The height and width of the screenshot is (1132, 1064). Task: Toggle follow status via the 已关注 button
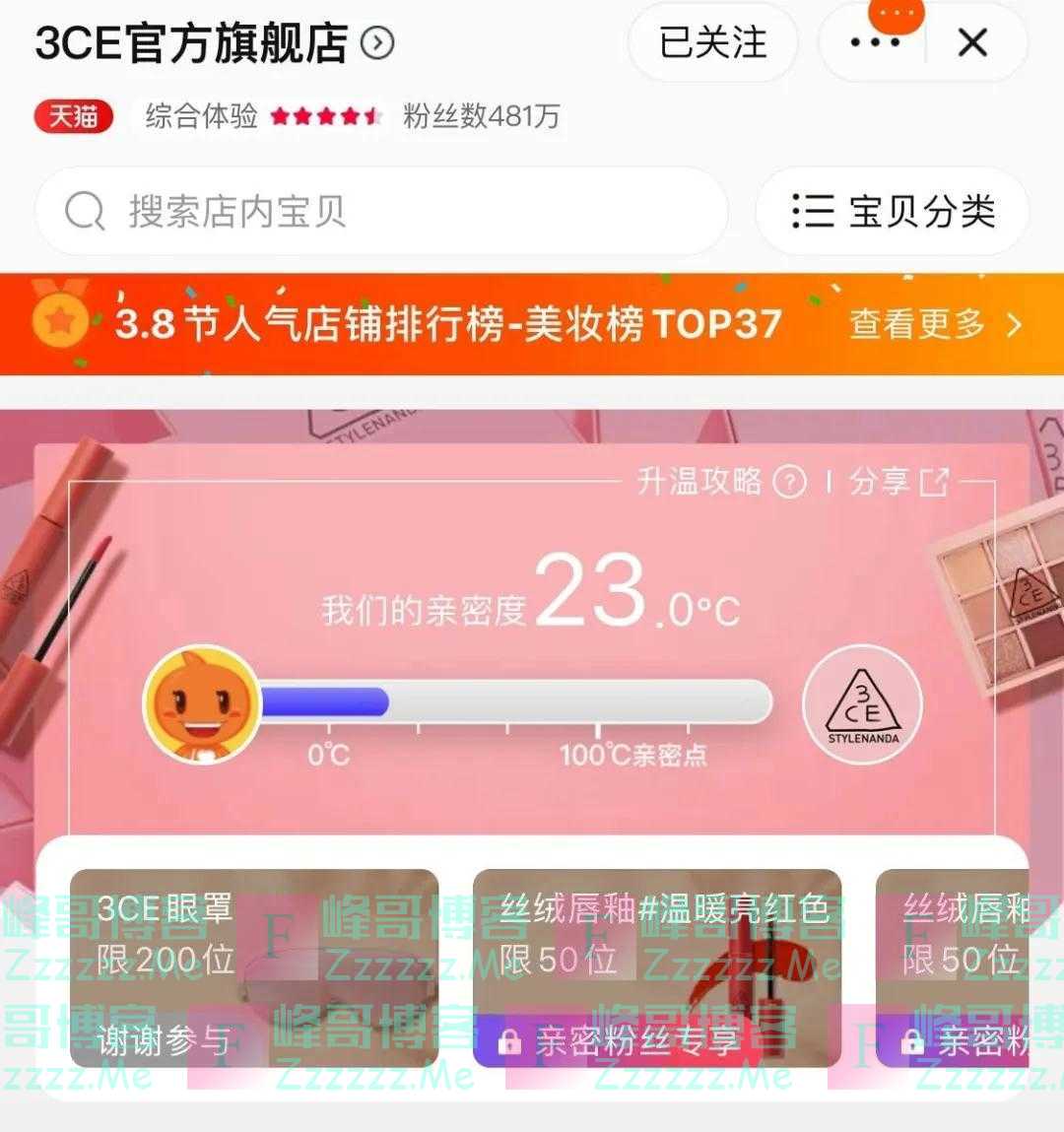(x=712, y=43)
